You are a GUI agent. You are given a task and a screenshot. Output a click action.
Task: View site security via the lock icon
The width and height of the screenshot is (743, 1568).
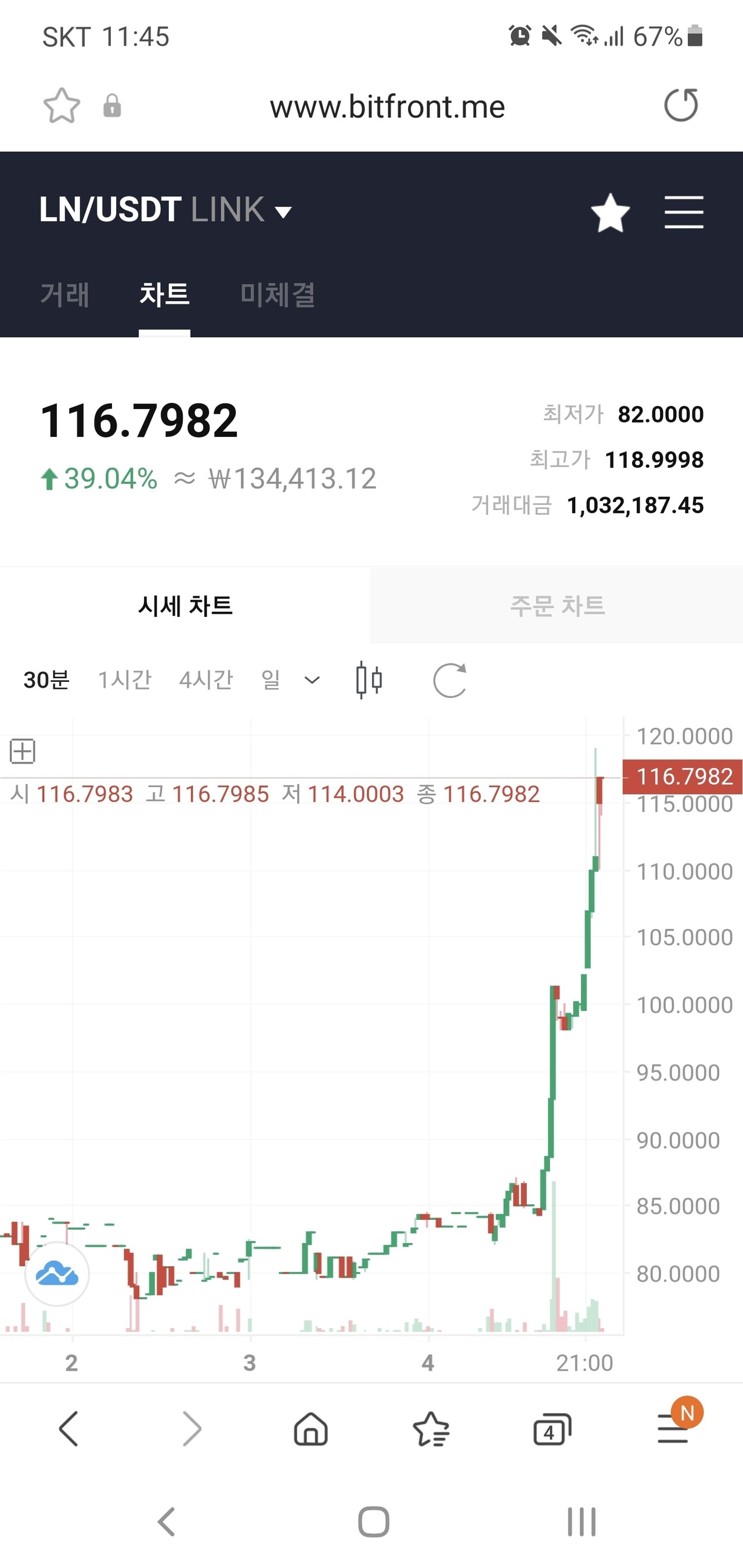[111, 105]
